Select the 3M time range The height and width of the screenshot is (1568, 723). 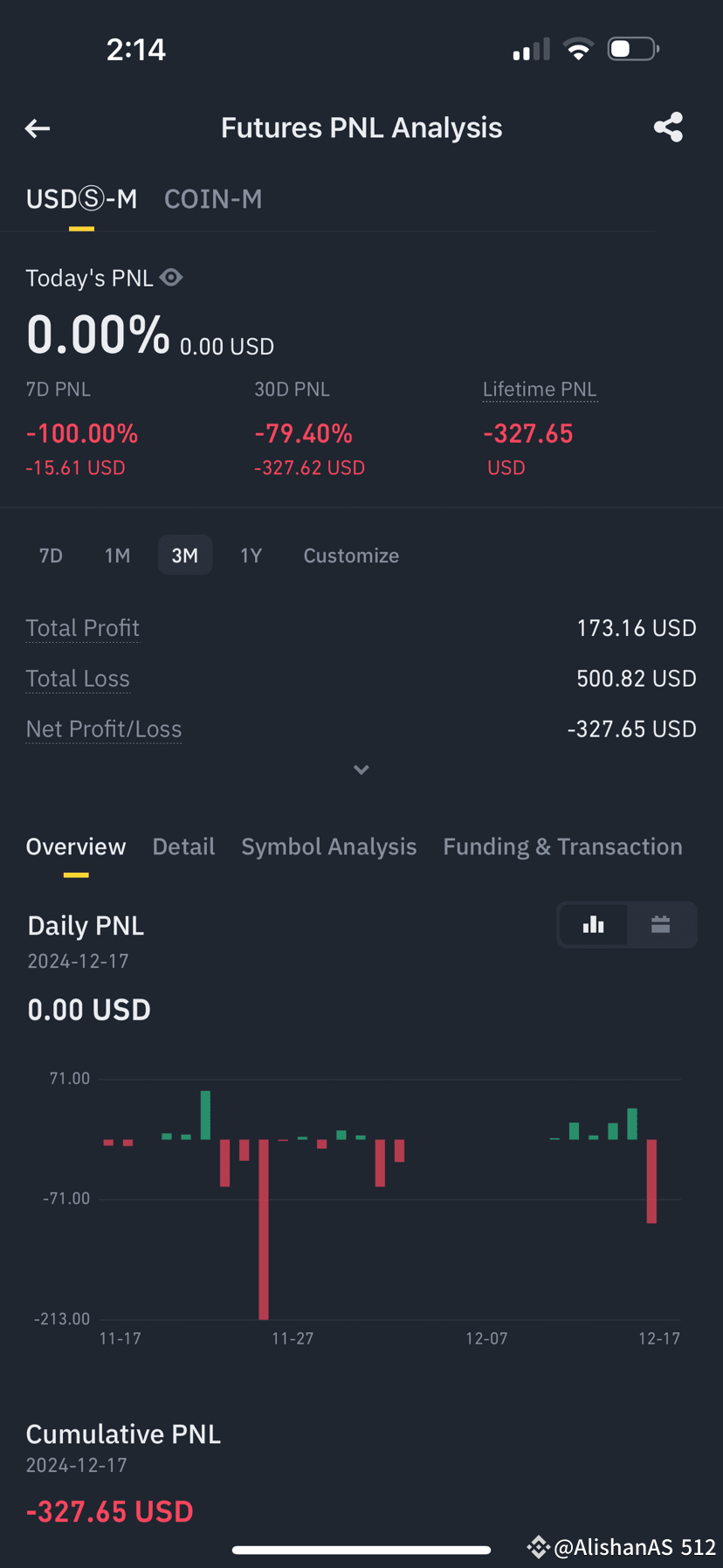click(x=185, y=556)
